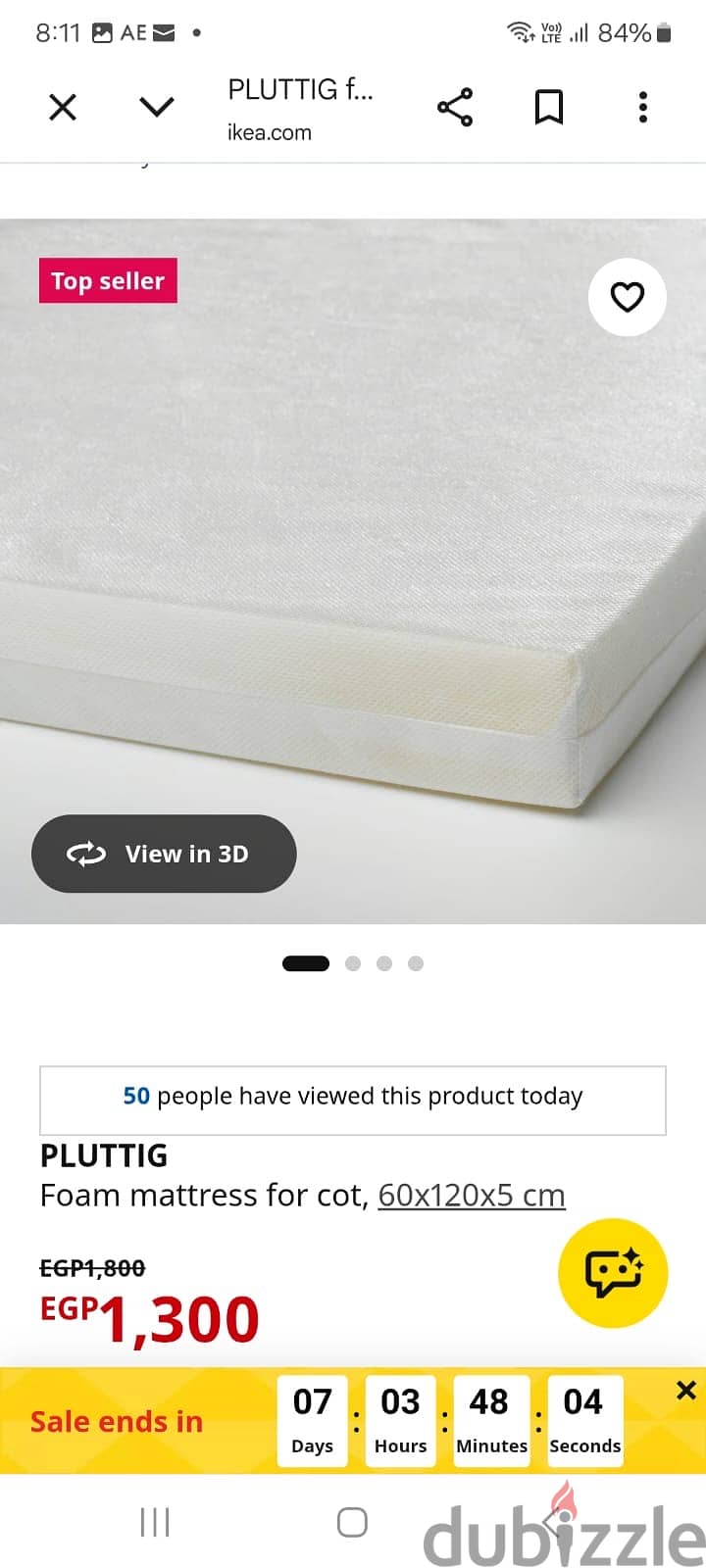Open the 60x120x5 cm size link
This screenshot has width=706, height=1568.
(x=472, y=1196)
